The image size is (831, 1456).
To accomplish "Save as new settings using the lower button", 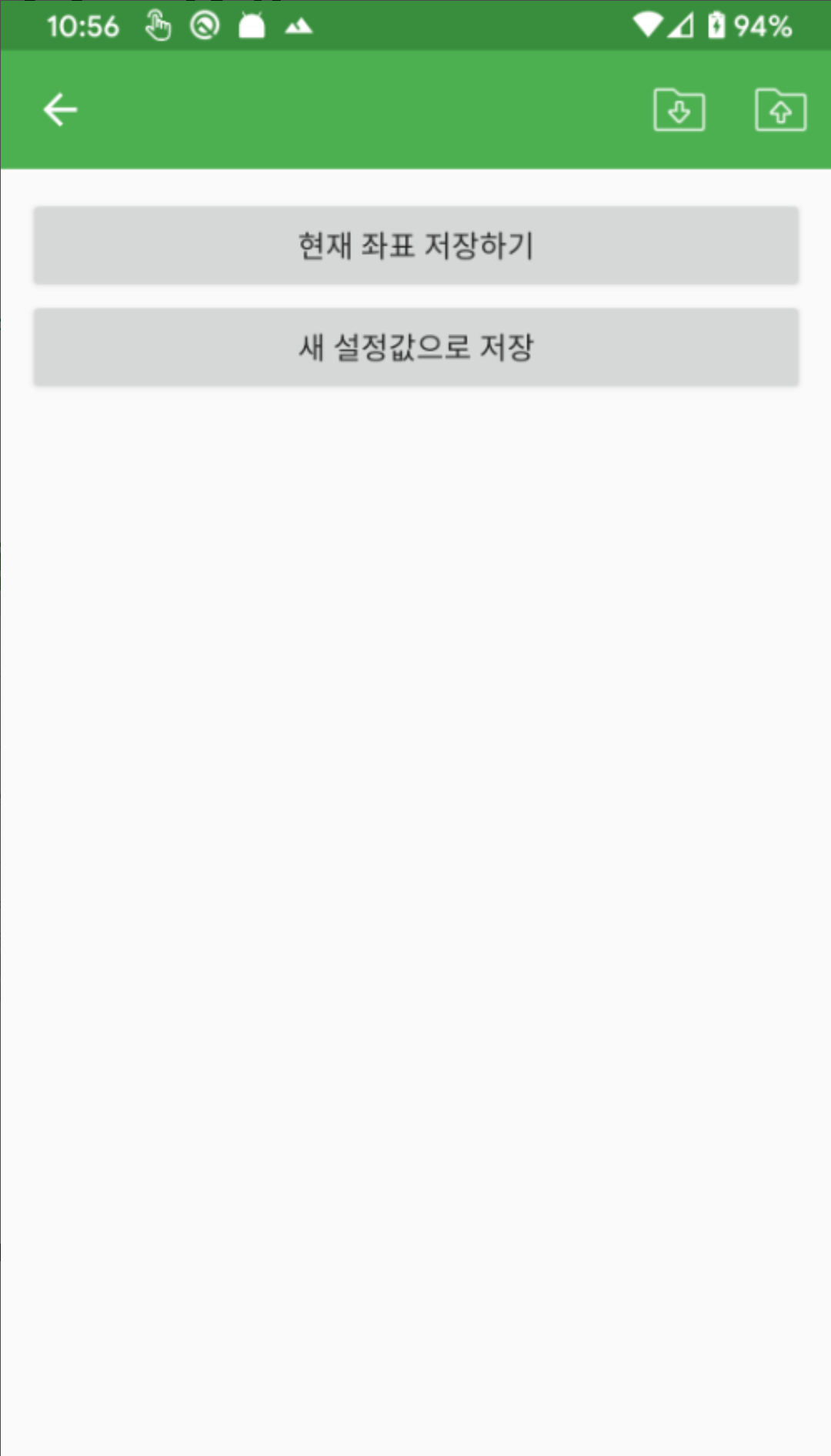I will point(415,347).
